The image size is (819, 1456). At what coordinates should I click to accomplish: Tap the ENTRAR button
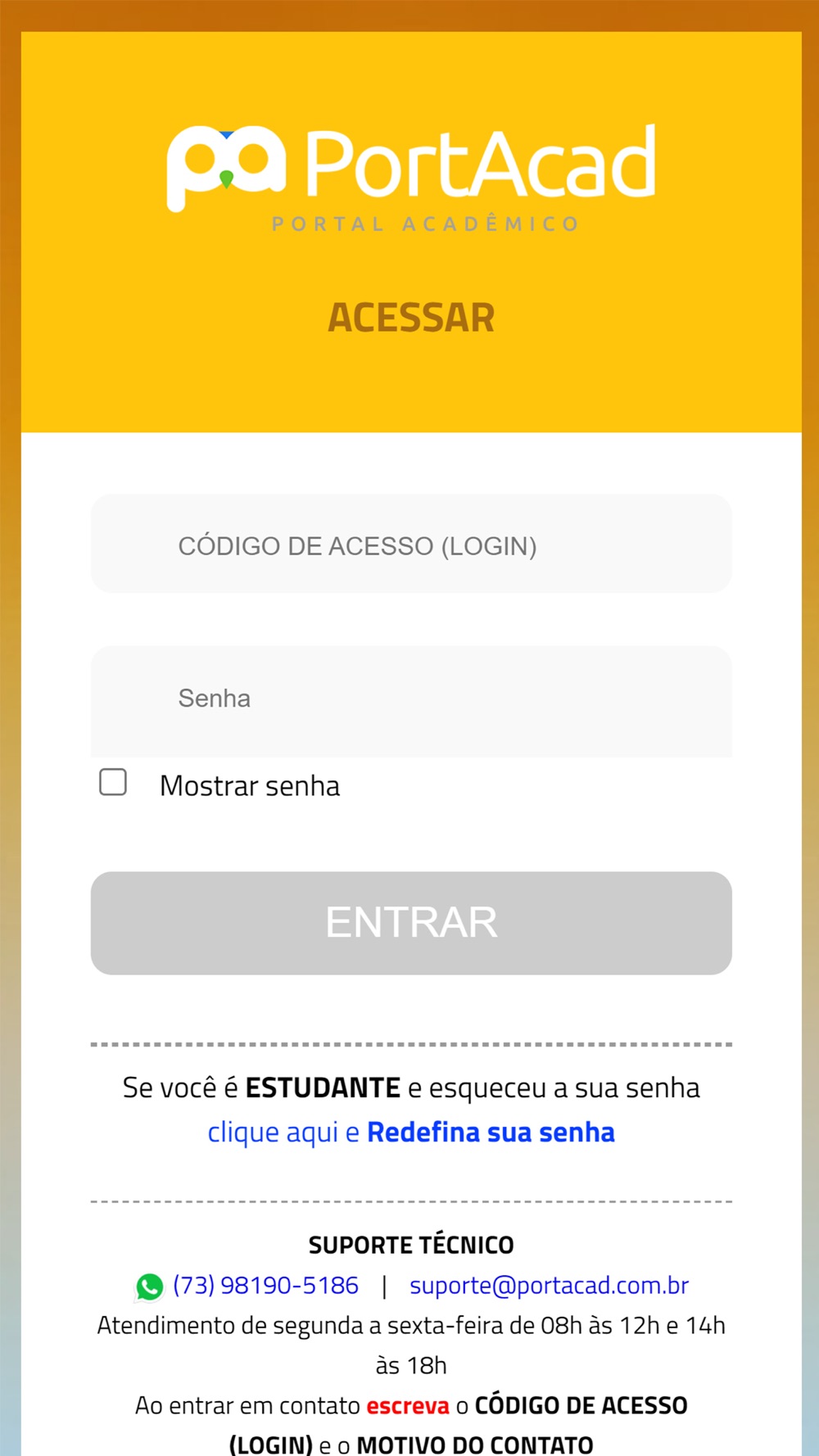(411, 923)
